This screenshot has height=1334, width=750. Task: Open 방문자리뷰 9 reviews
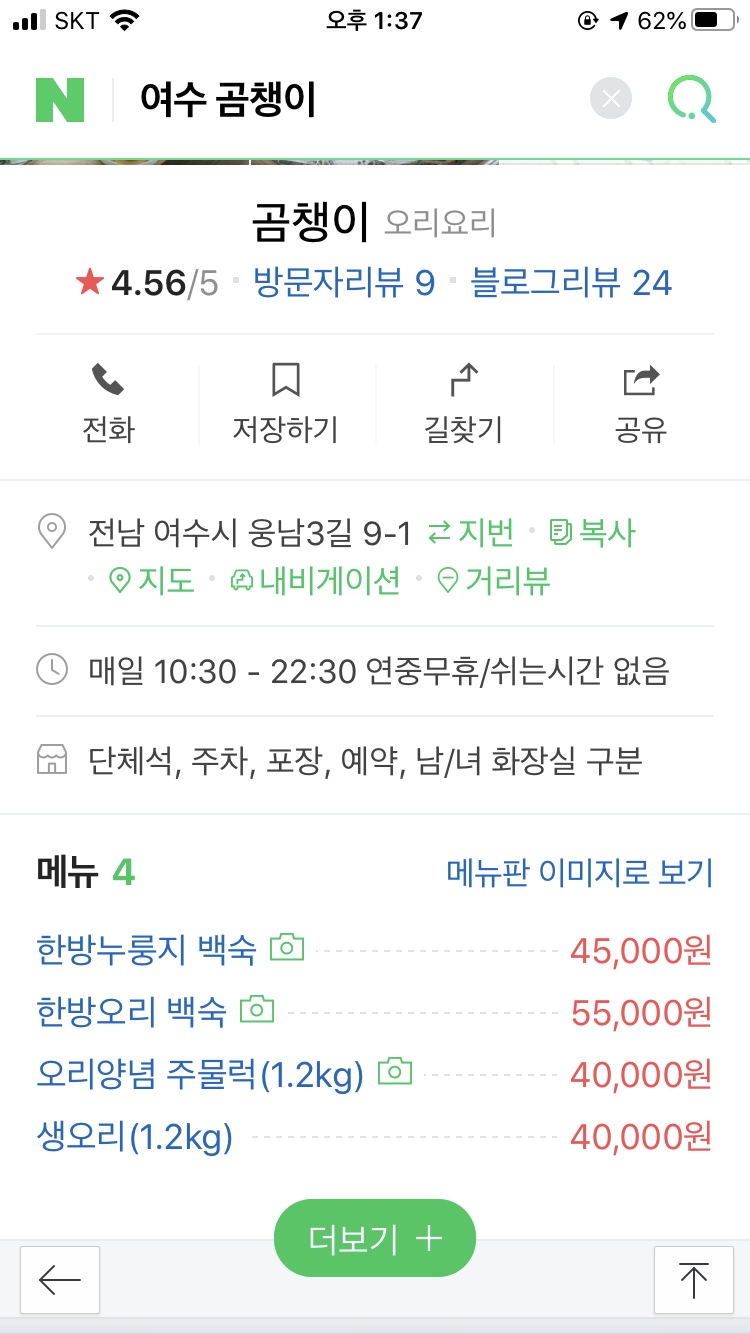(344, 283)
